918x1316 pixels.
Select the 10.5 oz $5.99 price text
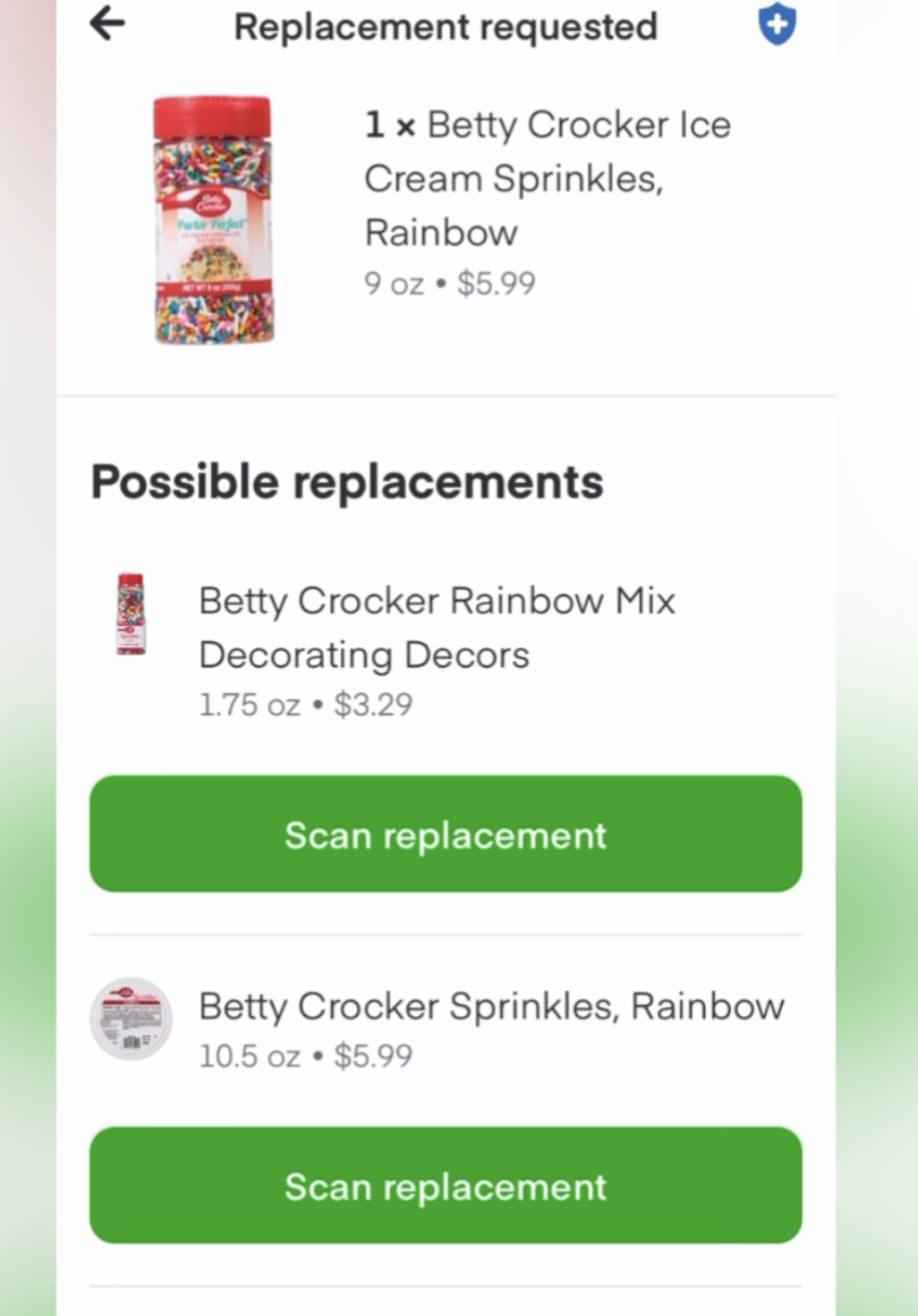pos(310,1055)
